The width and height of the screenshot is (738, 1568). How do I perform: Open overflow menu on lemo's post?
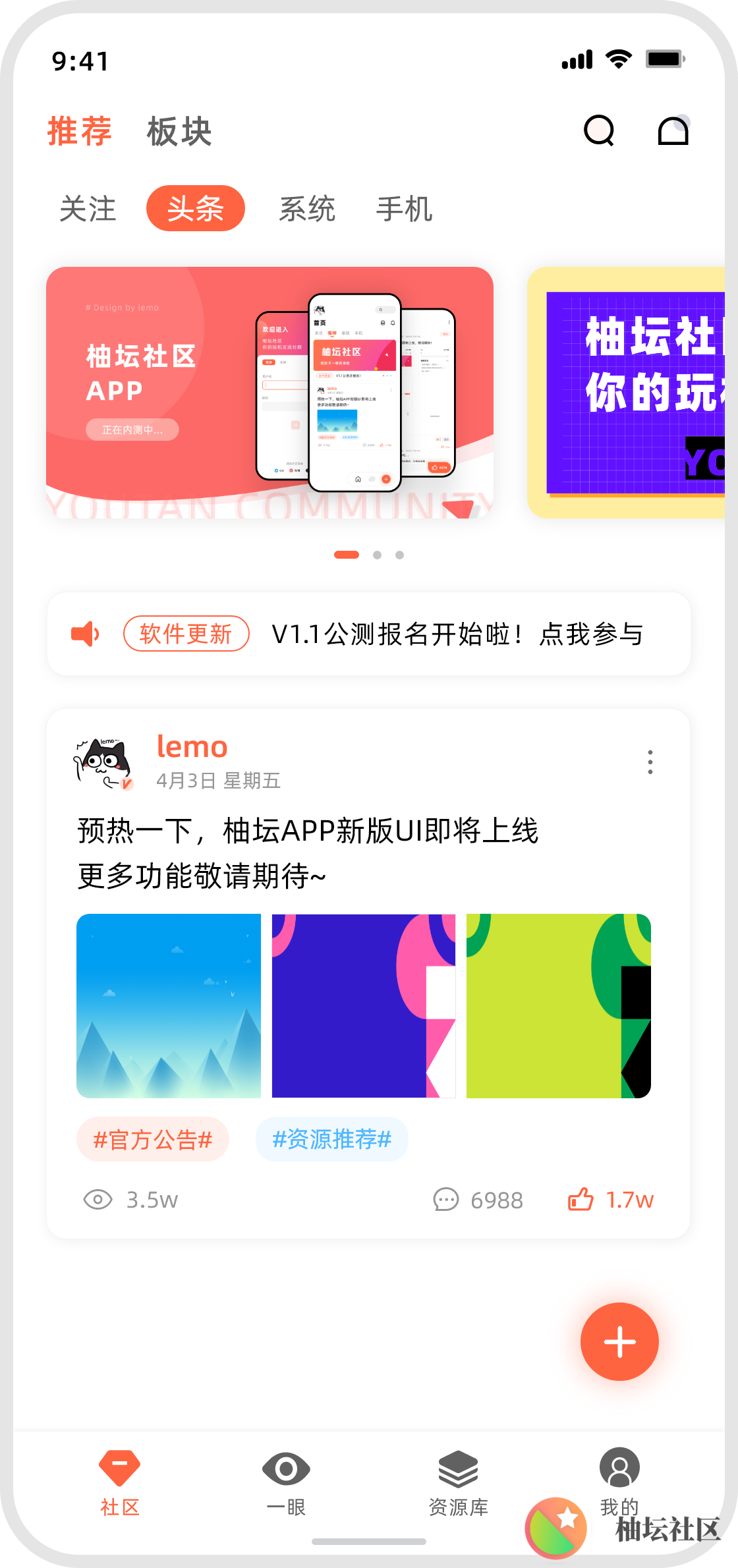pyautogui.click(x=650, y=762)
